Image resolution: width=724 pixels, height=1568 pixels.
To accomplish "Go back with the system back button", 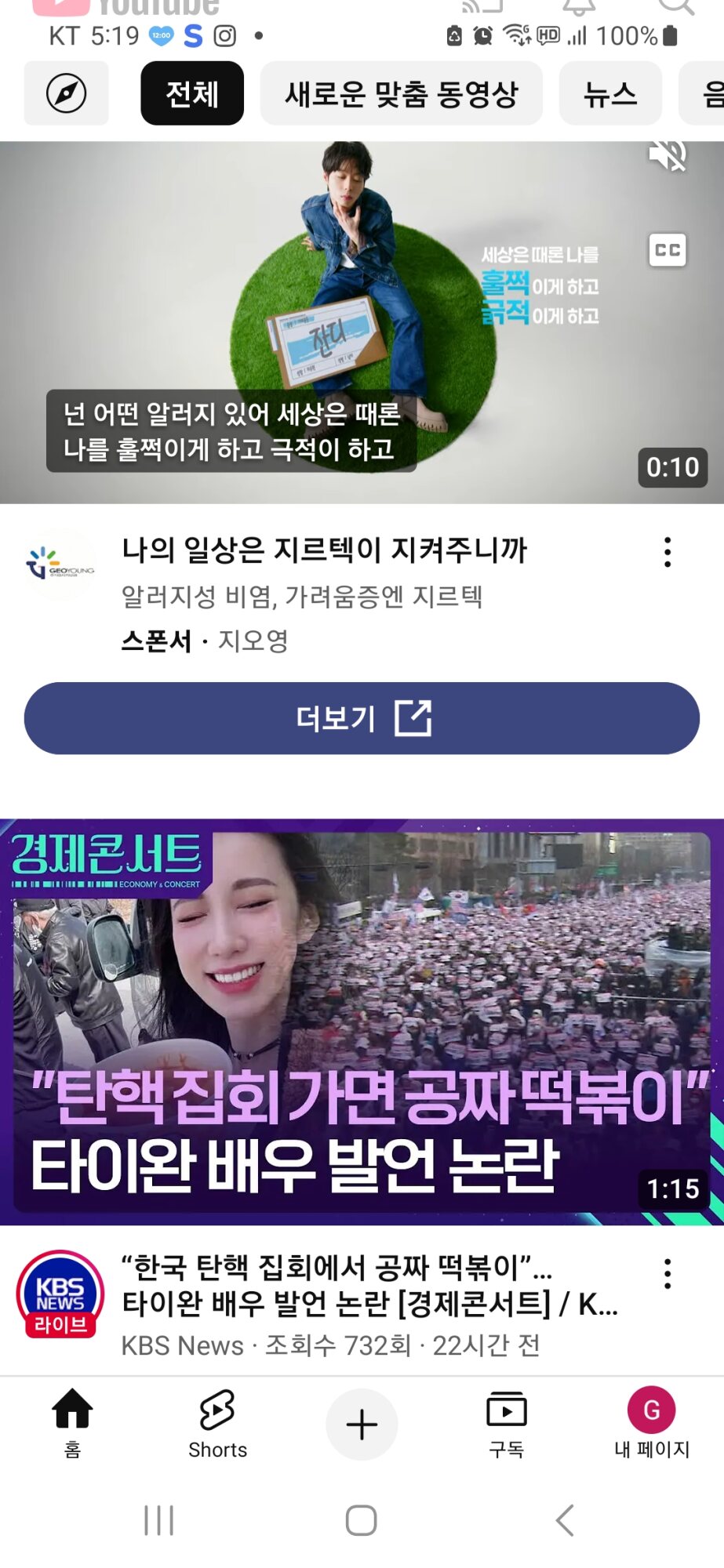I will 565,1520.
